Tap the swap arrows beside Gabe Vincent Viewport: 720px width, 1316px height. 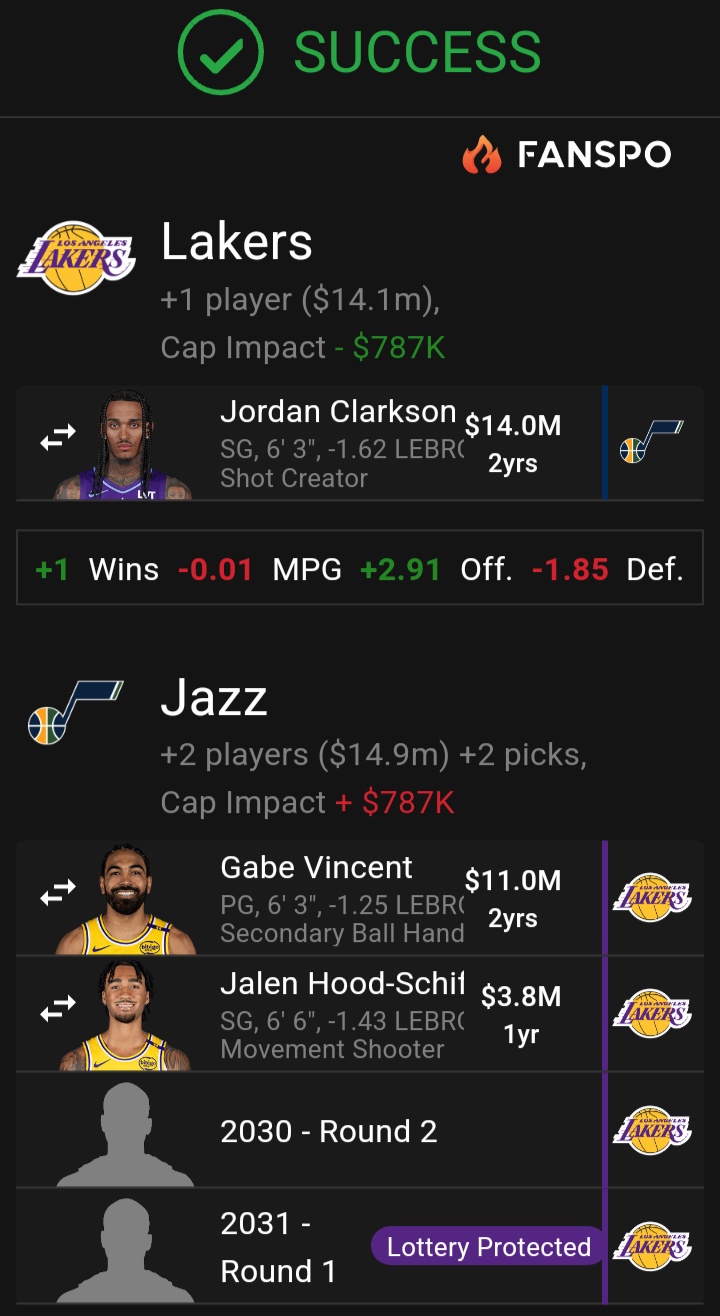coord(58,896)
